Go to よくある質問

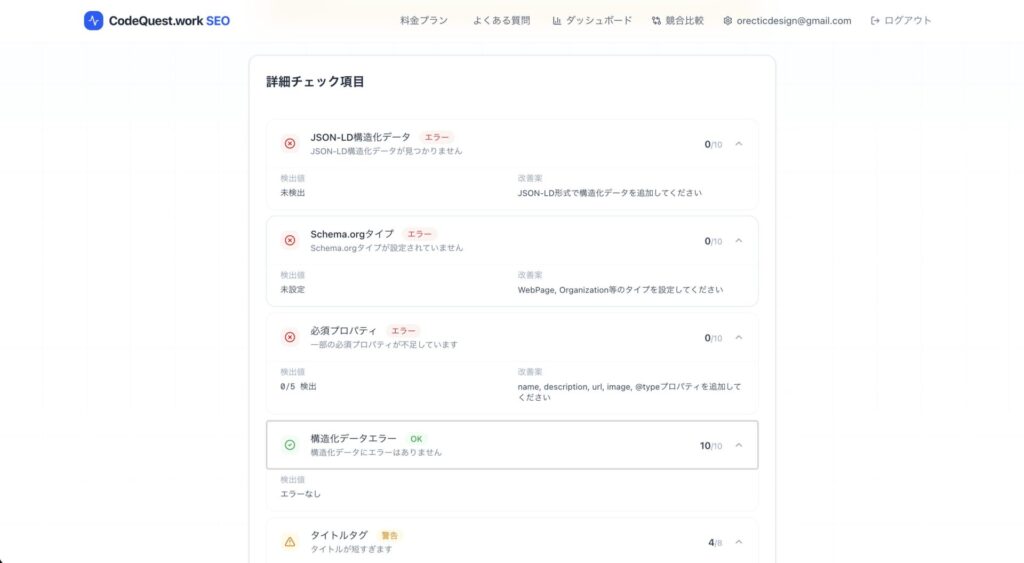[x=501, y=20]
